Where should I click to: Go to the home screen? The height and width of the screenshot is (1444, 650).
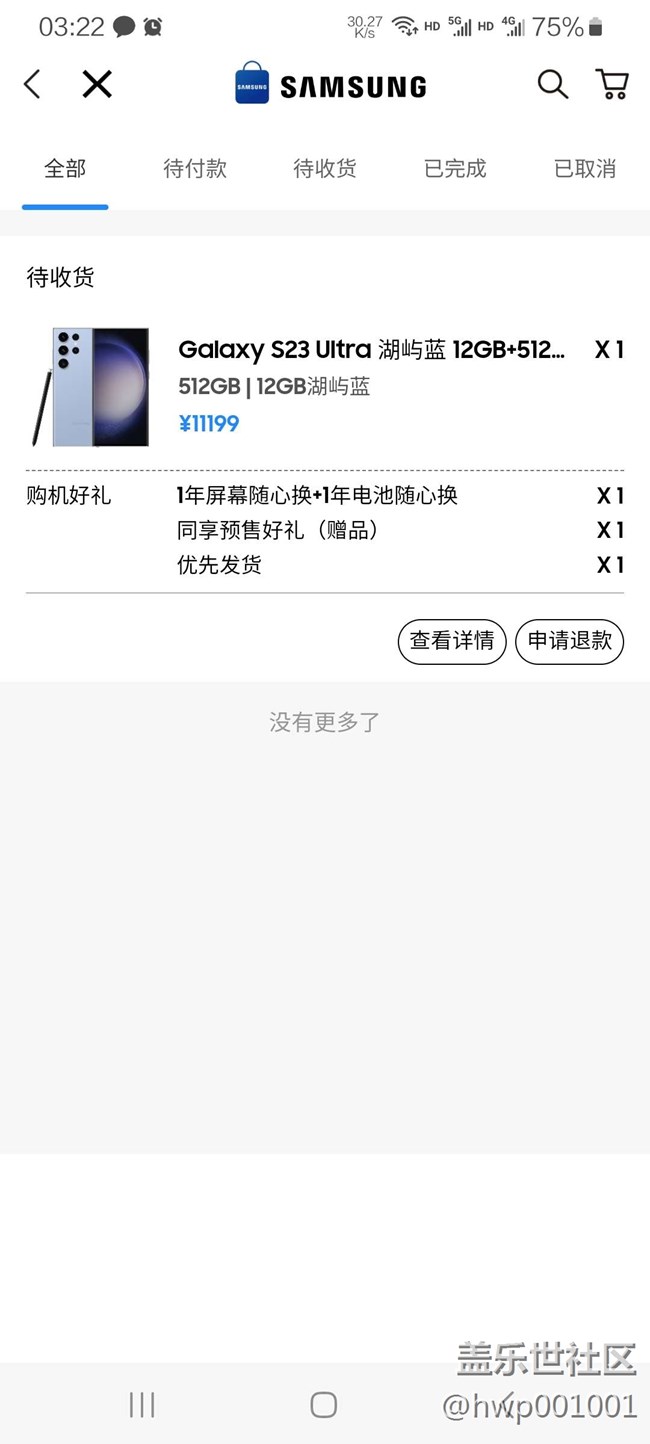[323, 1405]
